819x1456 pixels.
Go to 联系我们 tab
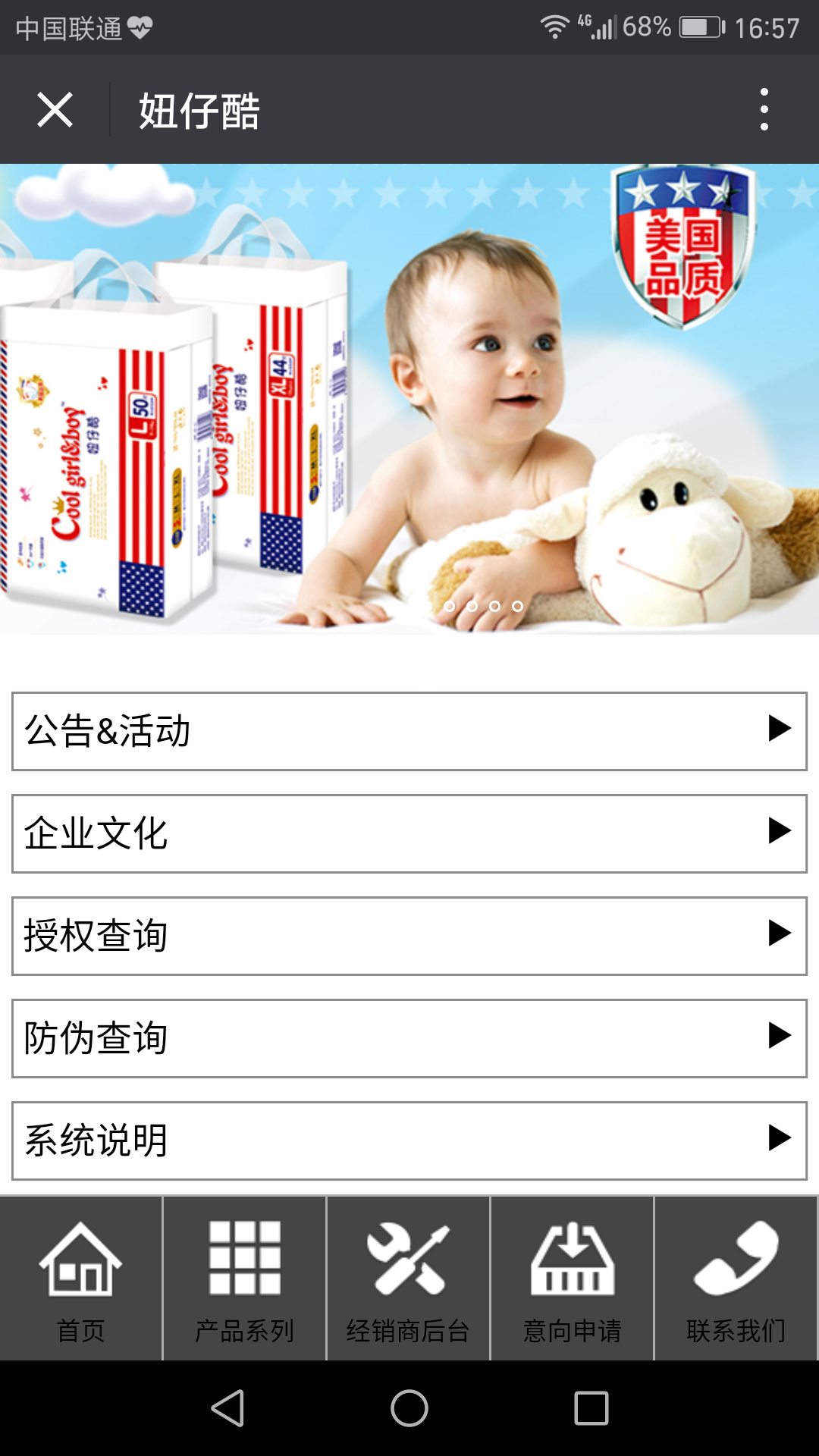click(736, 1279)
